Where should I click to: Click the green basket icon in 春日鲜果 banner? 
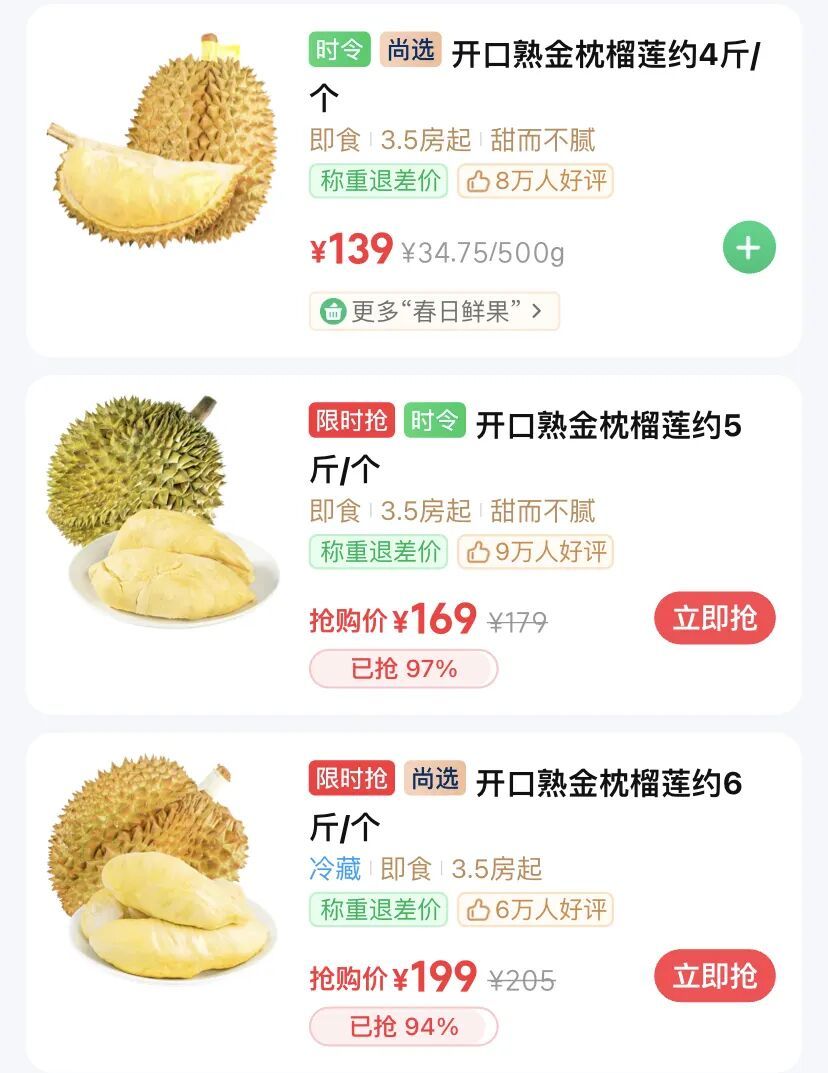[x=332, y=312]
